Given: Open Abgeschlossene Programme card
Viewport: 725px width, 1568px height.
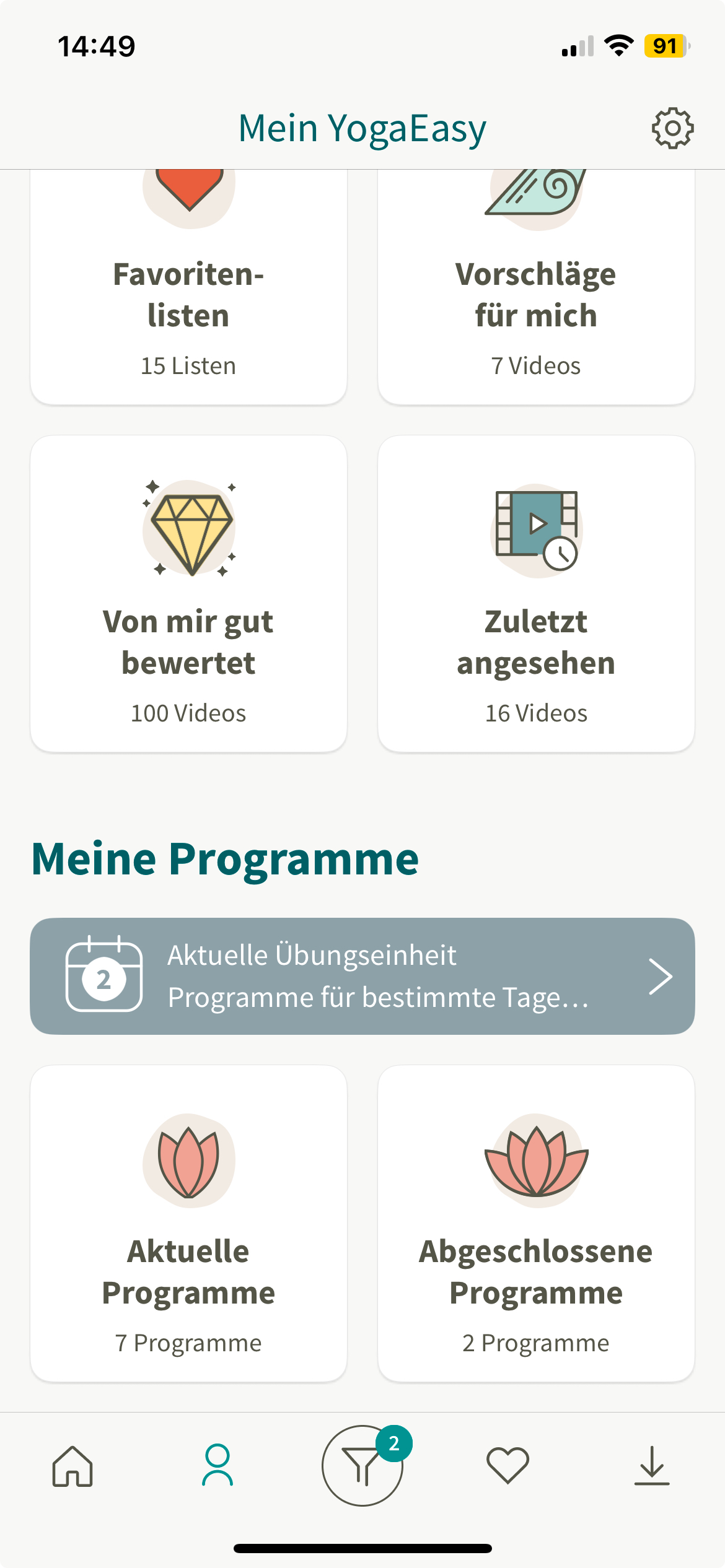Looking at the screenshot, I should pyautogui.click(x=536, y=1223).
